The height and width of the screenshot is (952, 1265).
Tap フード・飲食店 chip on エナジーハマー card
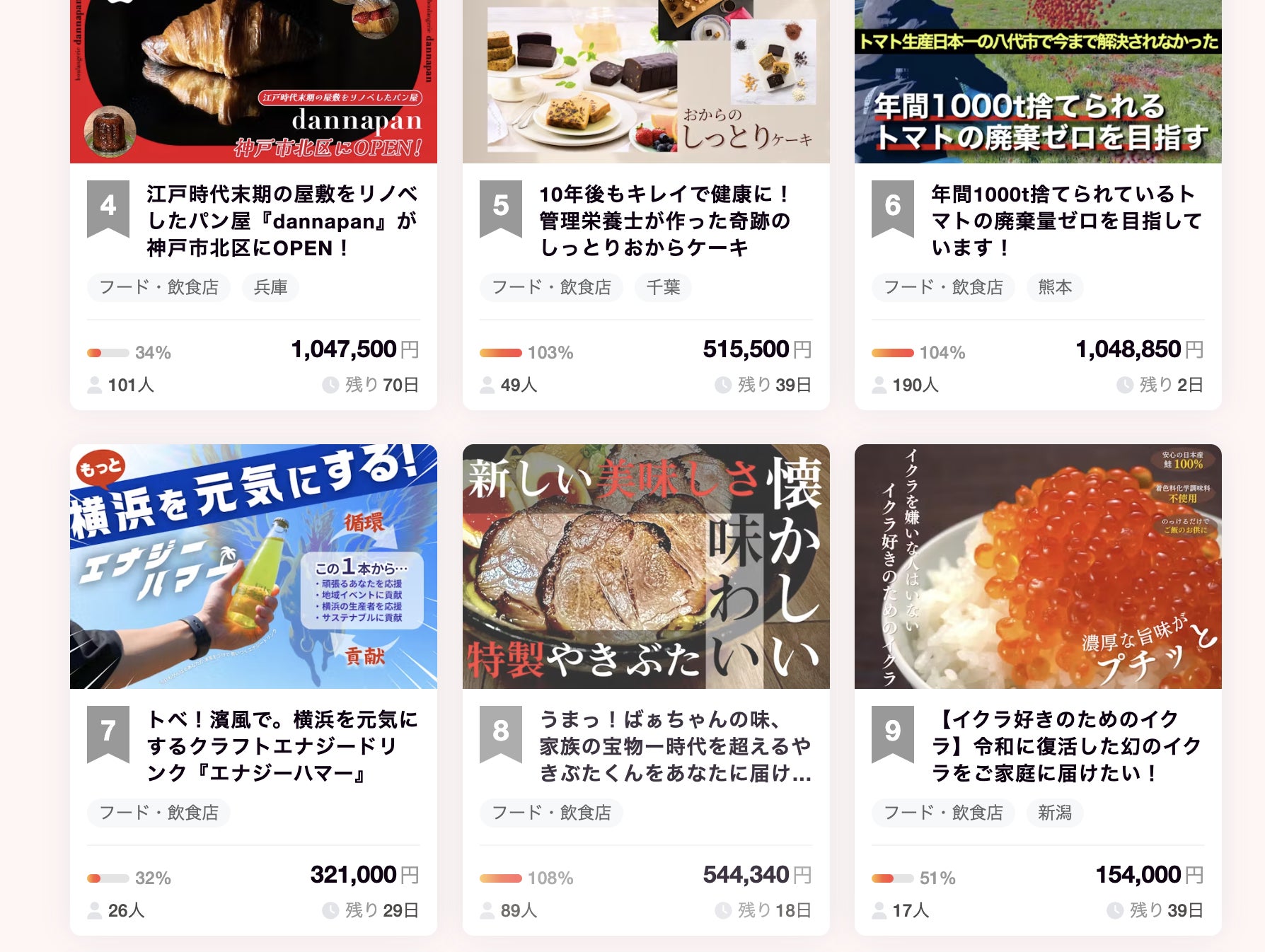pyautogui.click(x=158, y=813)
